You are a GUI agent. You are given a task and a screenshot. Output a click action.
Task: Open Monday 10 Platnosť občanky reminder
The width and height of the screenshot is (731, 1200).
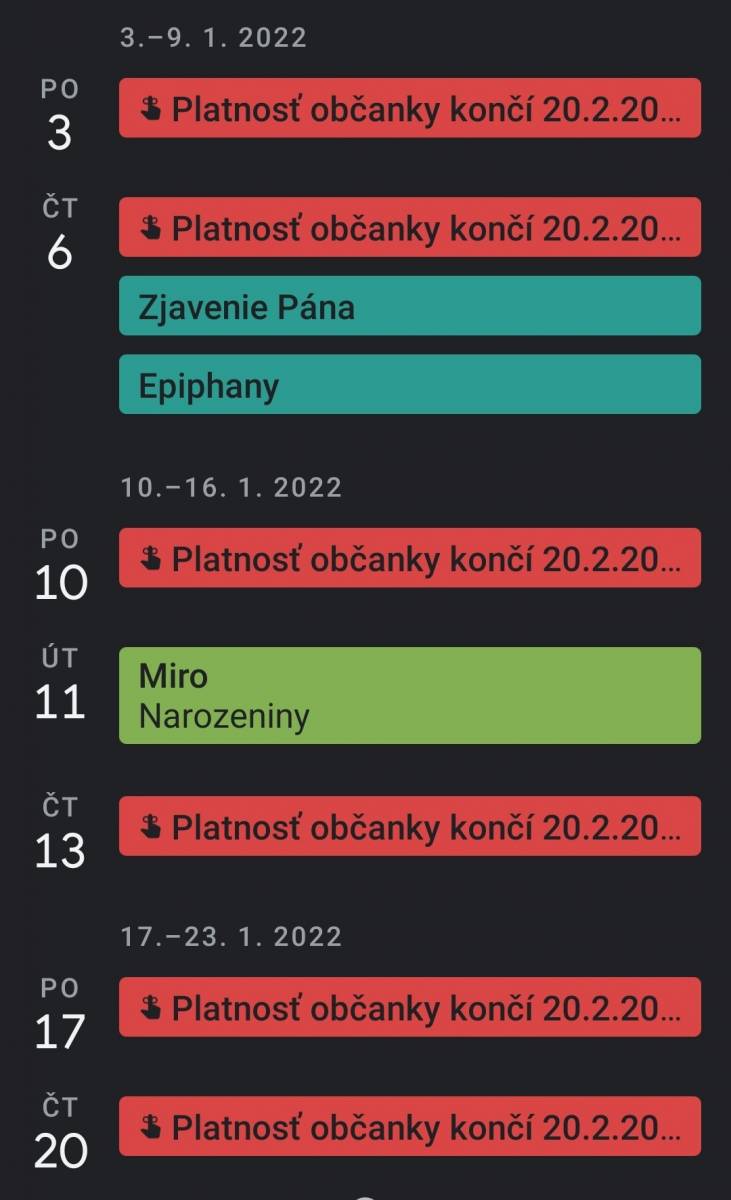point(410,558)
